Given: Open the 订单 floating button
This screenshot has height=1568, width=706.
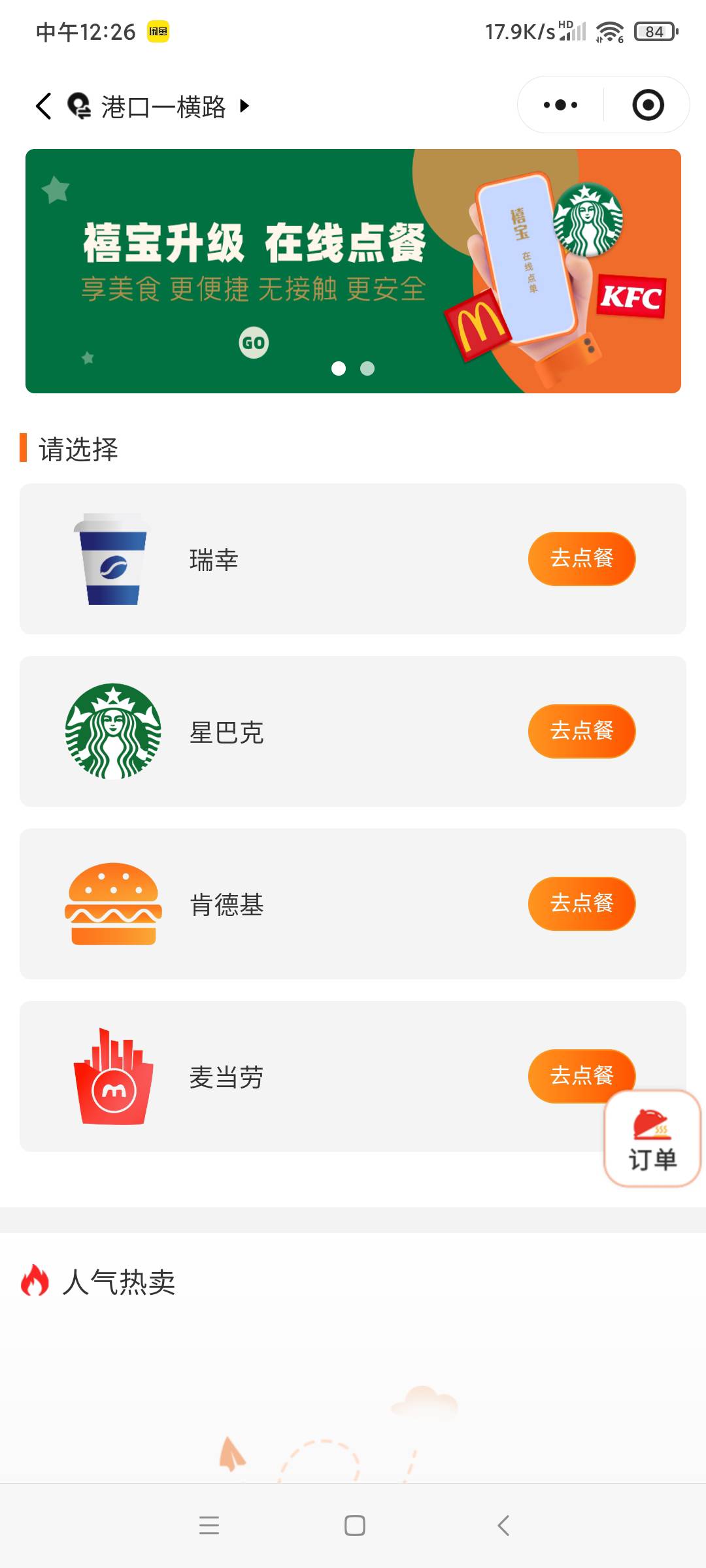Looking at the screenshot, I should (x=652, y=1139).
